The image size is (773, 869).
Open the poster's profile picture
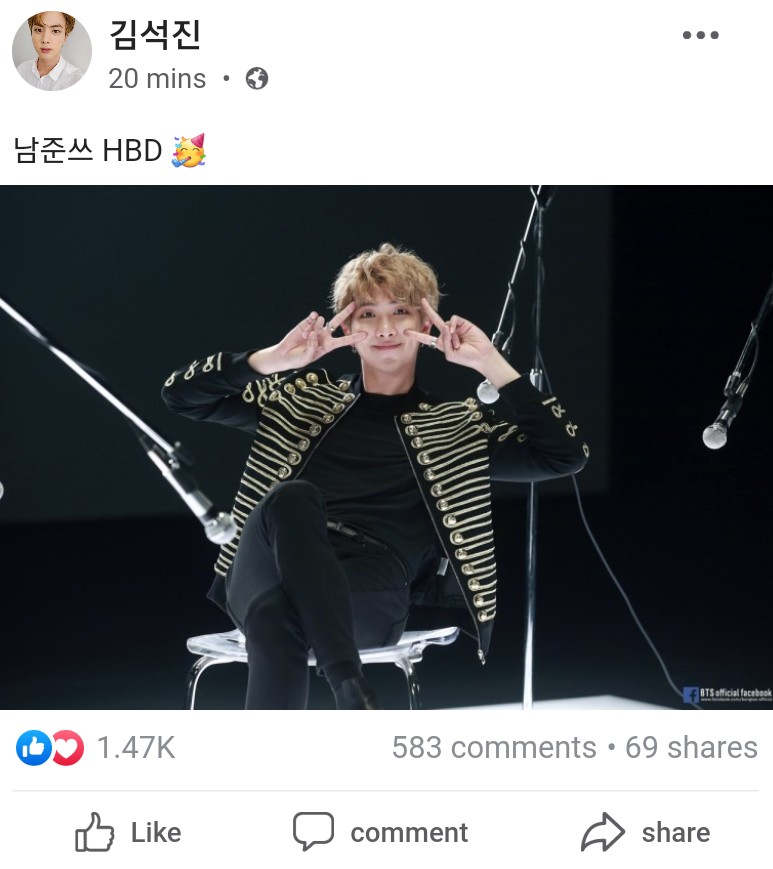(51, 51)
